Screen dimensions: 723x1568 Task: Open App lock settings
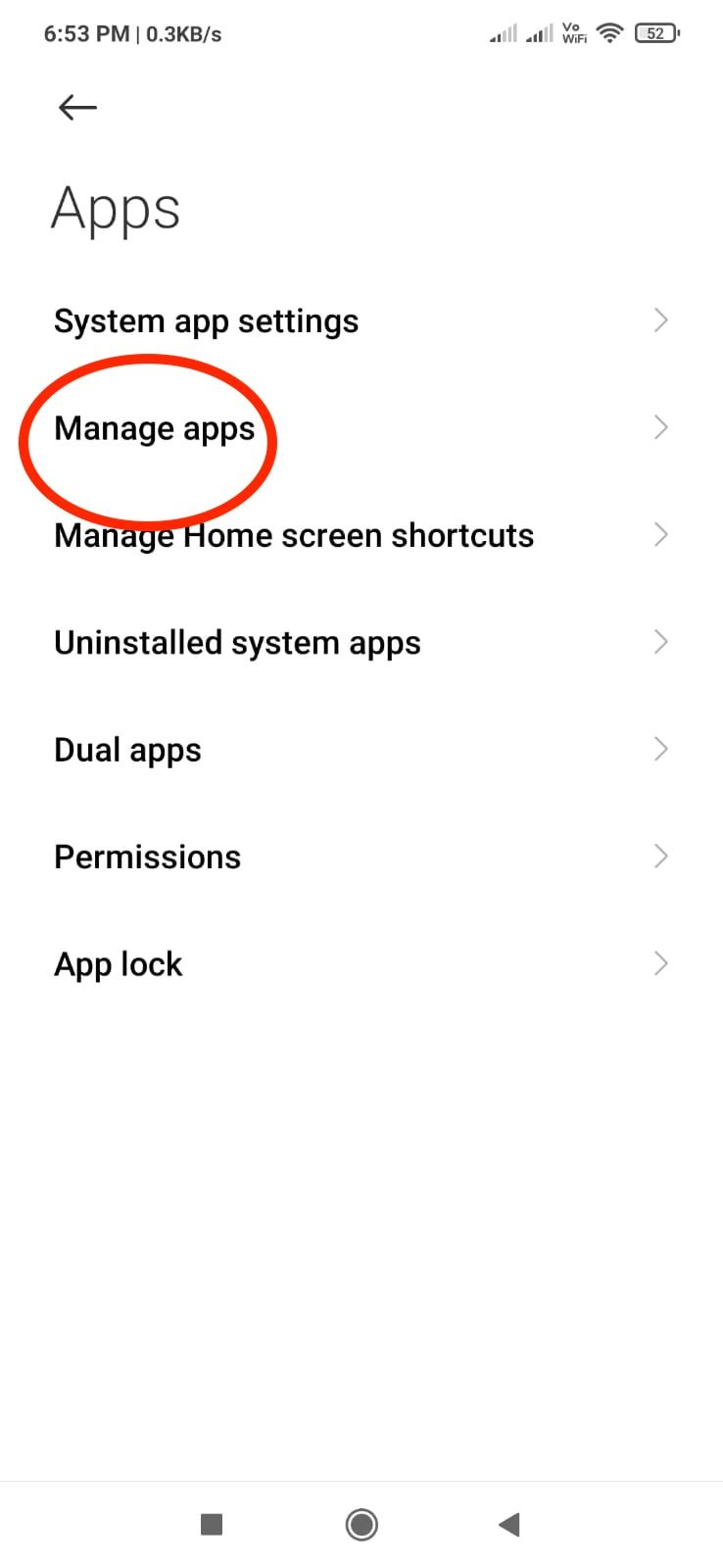click(361, 964)
